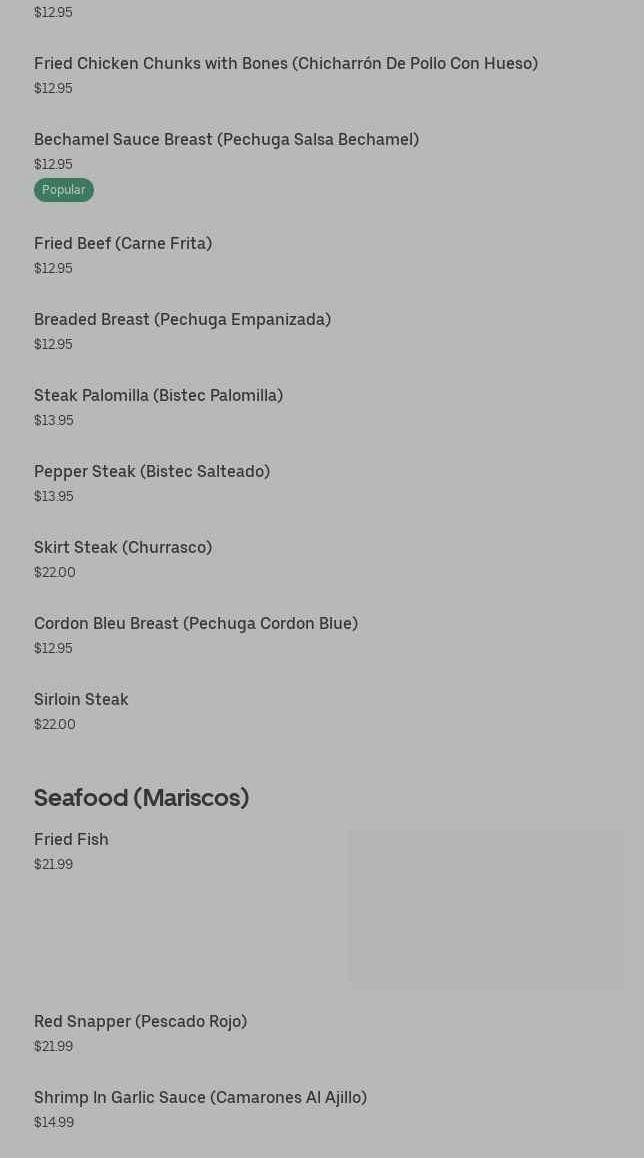
Task: View the Fried Fish seafood item
Action: [x=71, y=840]
